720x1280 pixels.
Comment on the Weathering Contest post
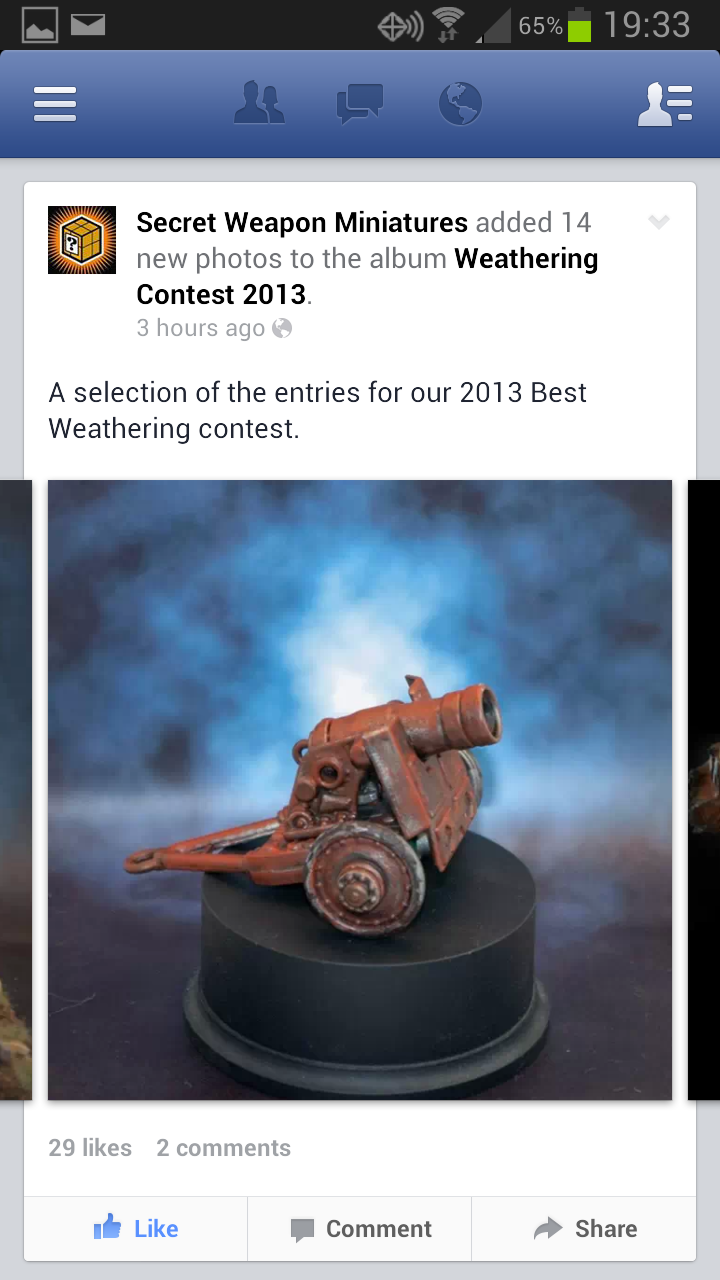click(x=360, y=1229)
